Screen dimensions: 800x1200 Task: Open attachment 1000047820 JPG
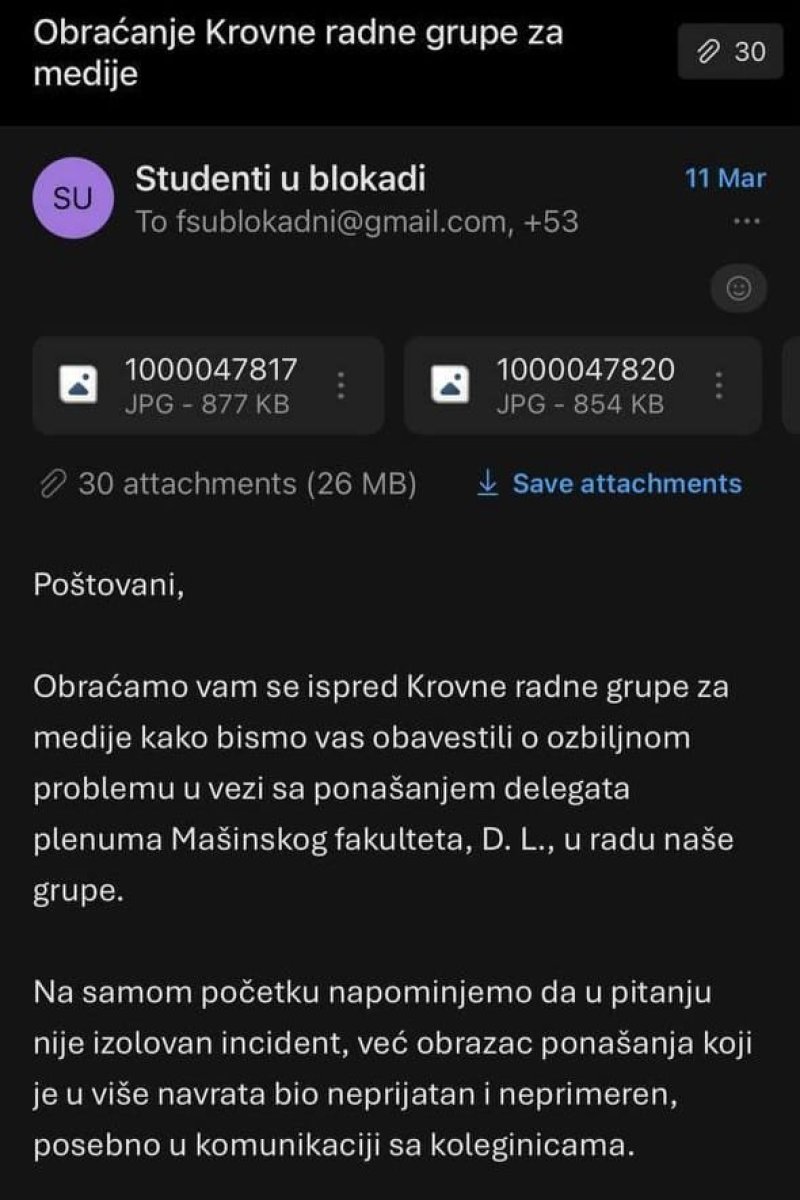[565, 385]
